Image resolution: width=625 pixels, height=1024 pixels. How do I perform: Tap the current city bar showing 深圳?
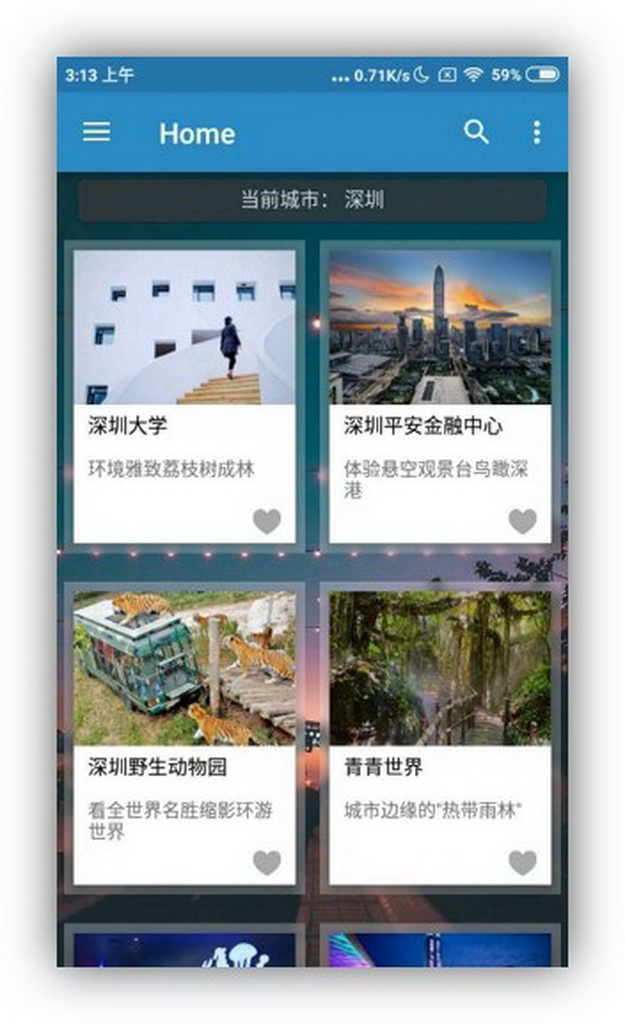click(x=312, y=200)
